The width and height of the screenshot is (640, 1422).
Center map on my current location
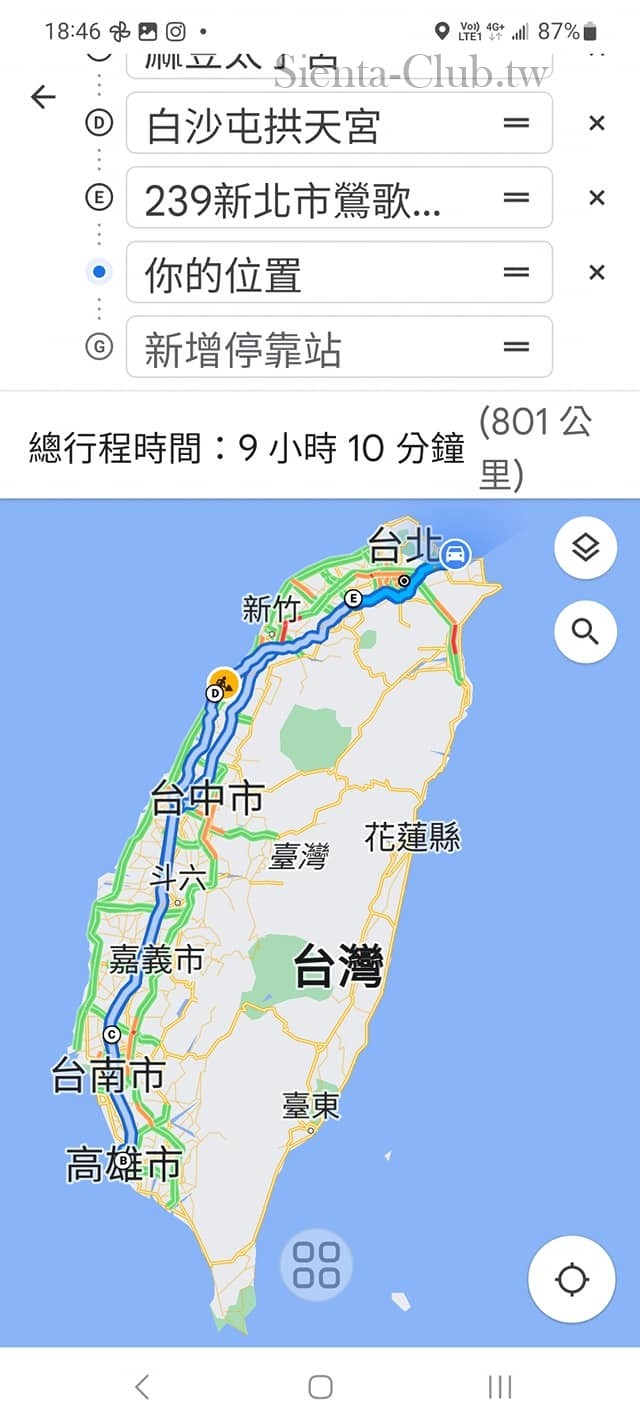(572, 1279)
